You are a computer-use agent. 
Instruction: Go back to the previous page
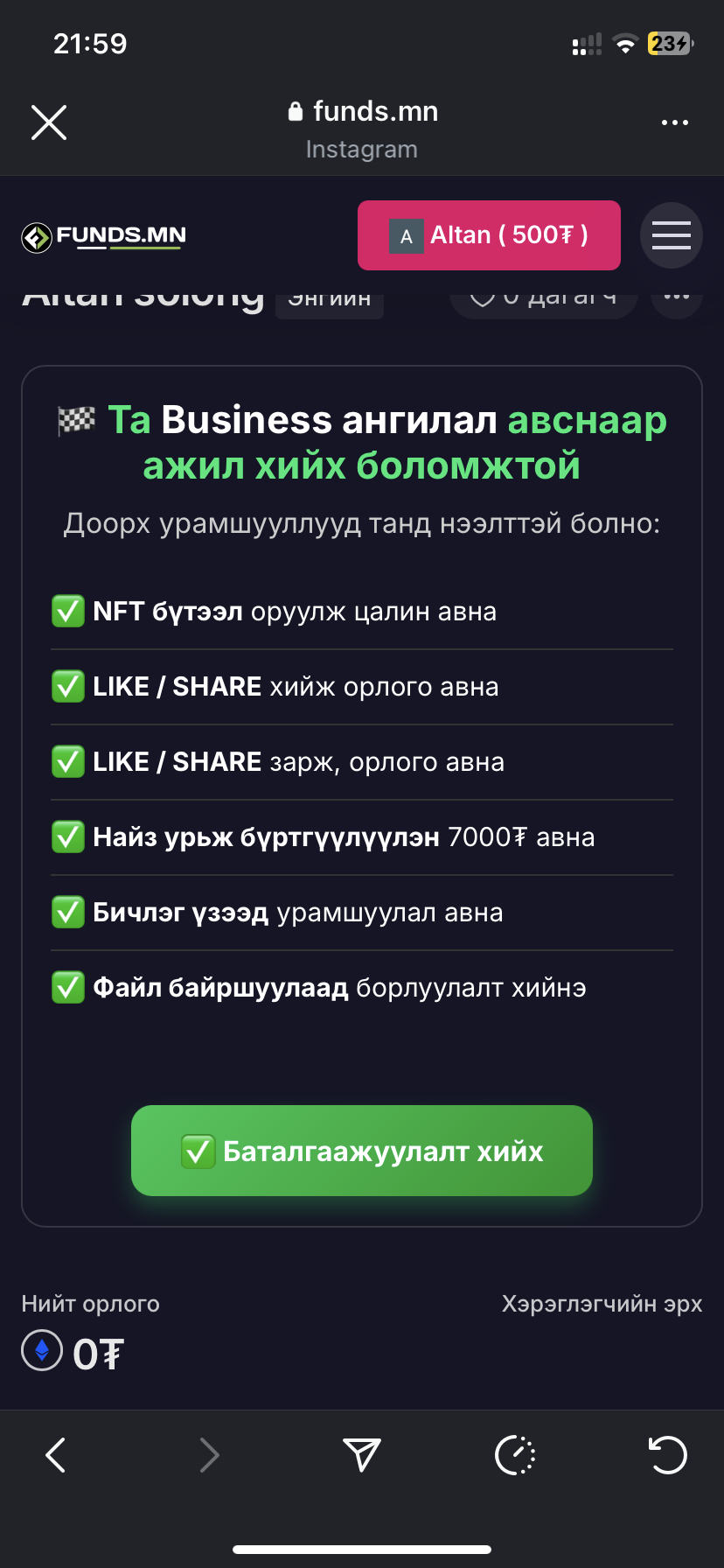tap(56, 1455)
